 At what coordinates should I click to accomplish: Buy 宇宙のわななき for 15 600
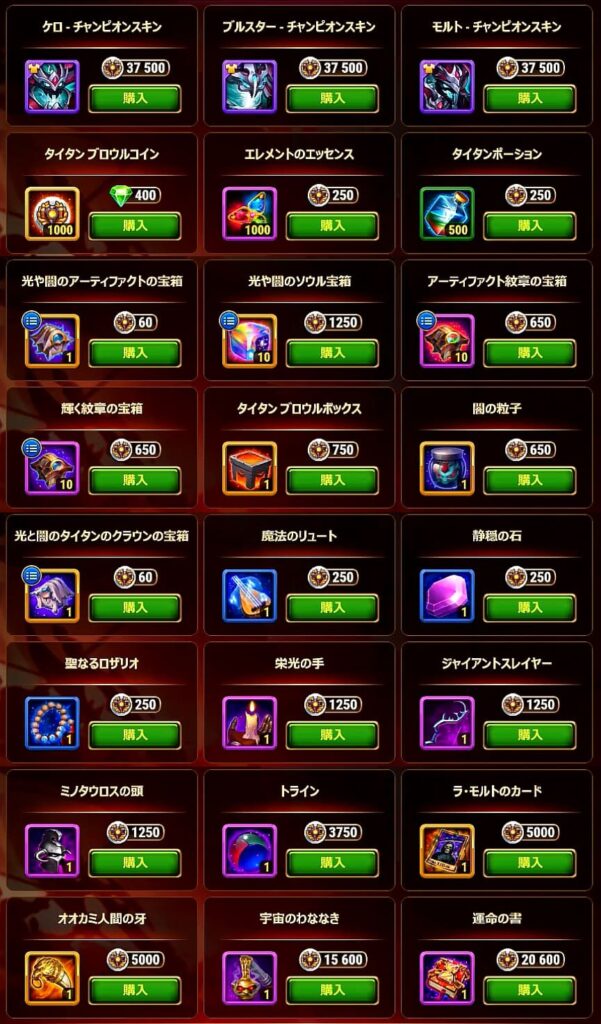point(332,989)
